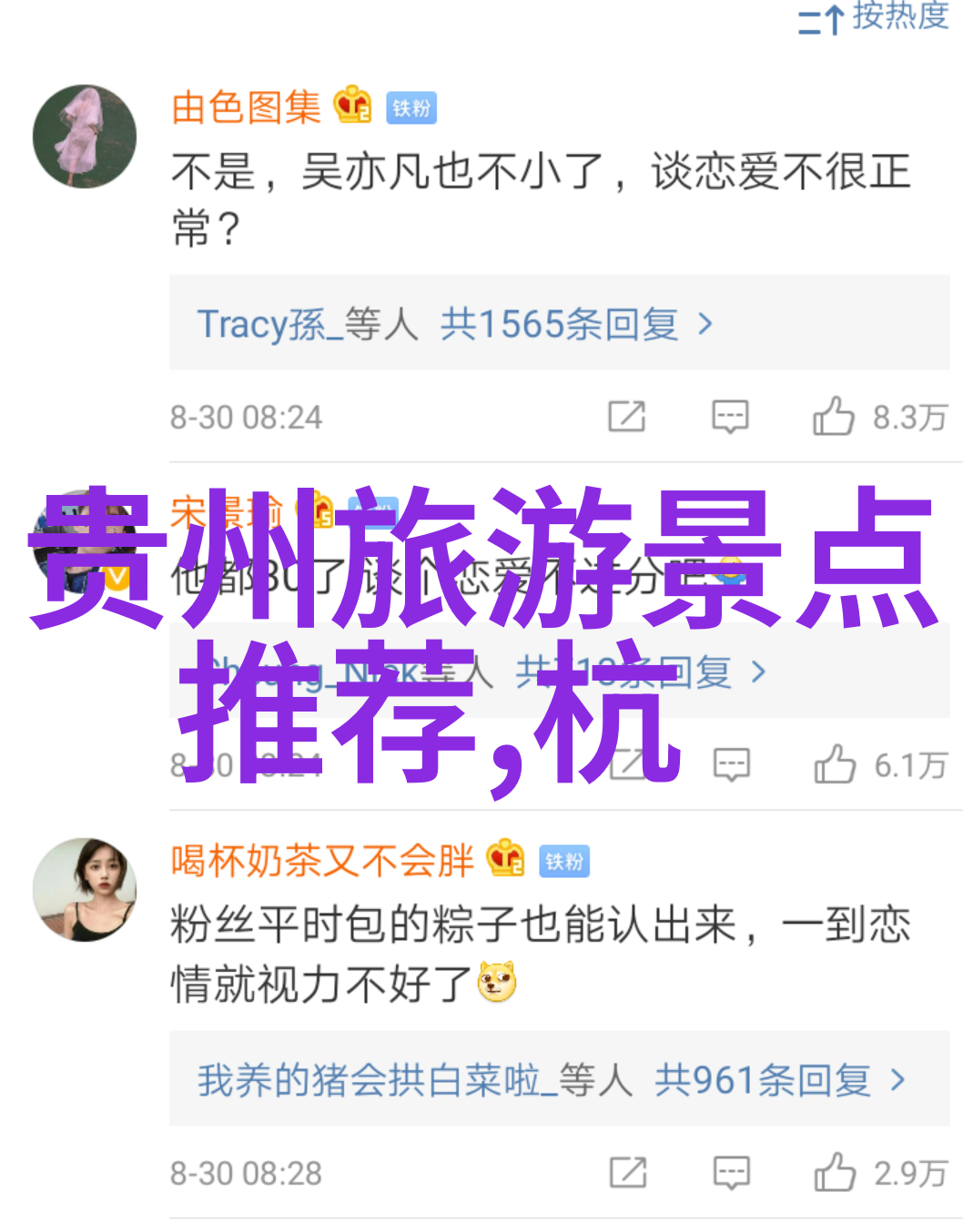The height and width of the screenshot is (1232, 963).
Task: Tap the sort by popularity (按热度) button
Action: (874, 18)
